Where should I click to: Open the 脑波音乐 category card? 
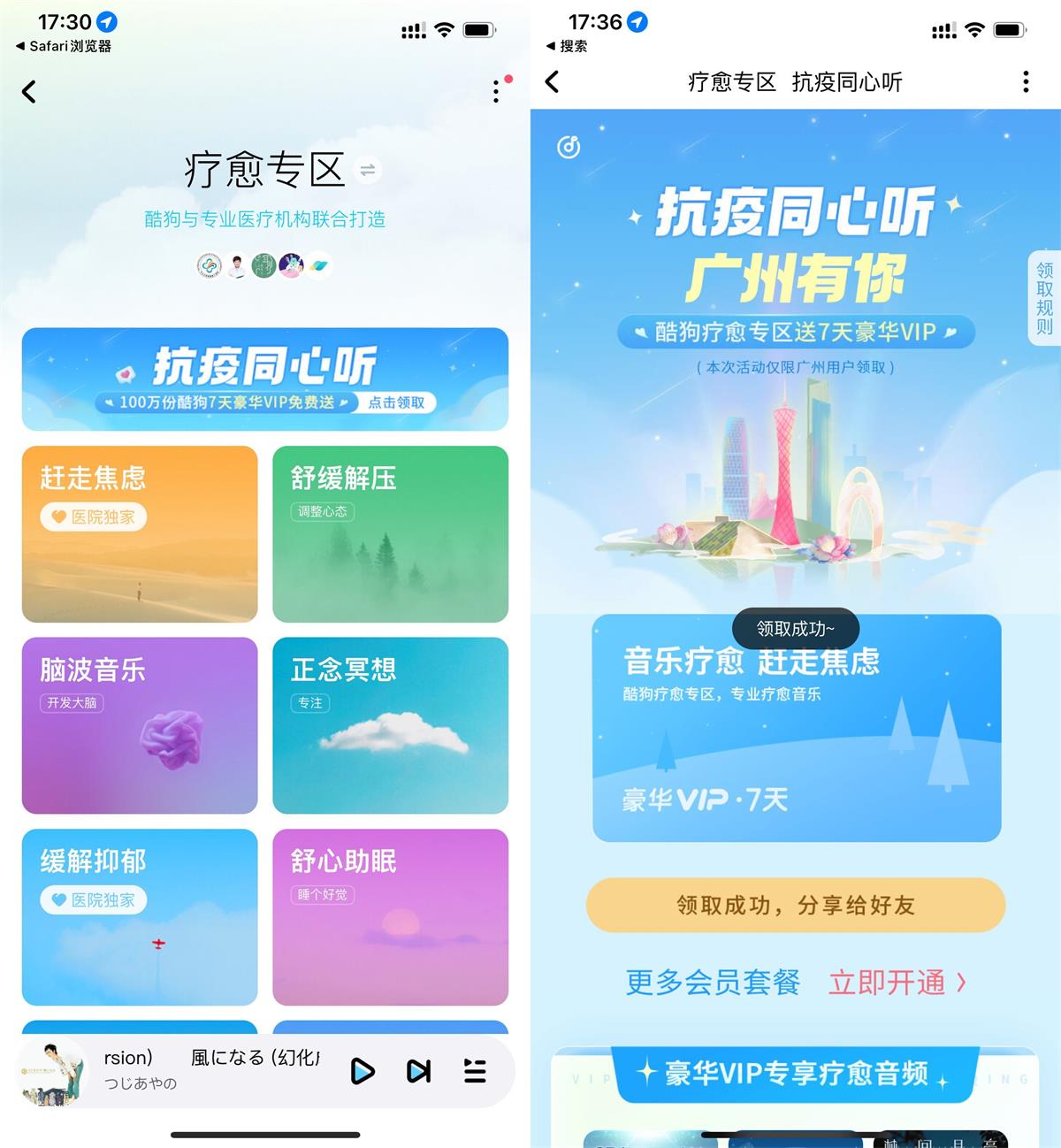tap(139, 725)
